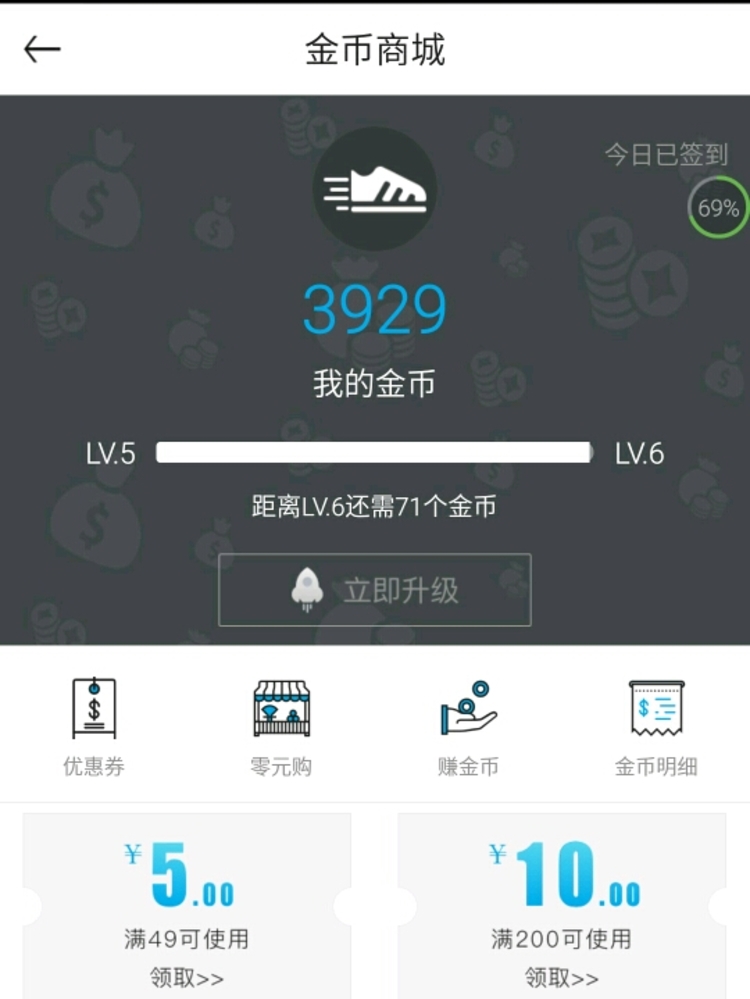Screen dimensions: 750x999
Task: Claim the ¥5.00 coupon
Action: [x=187, y=977]
